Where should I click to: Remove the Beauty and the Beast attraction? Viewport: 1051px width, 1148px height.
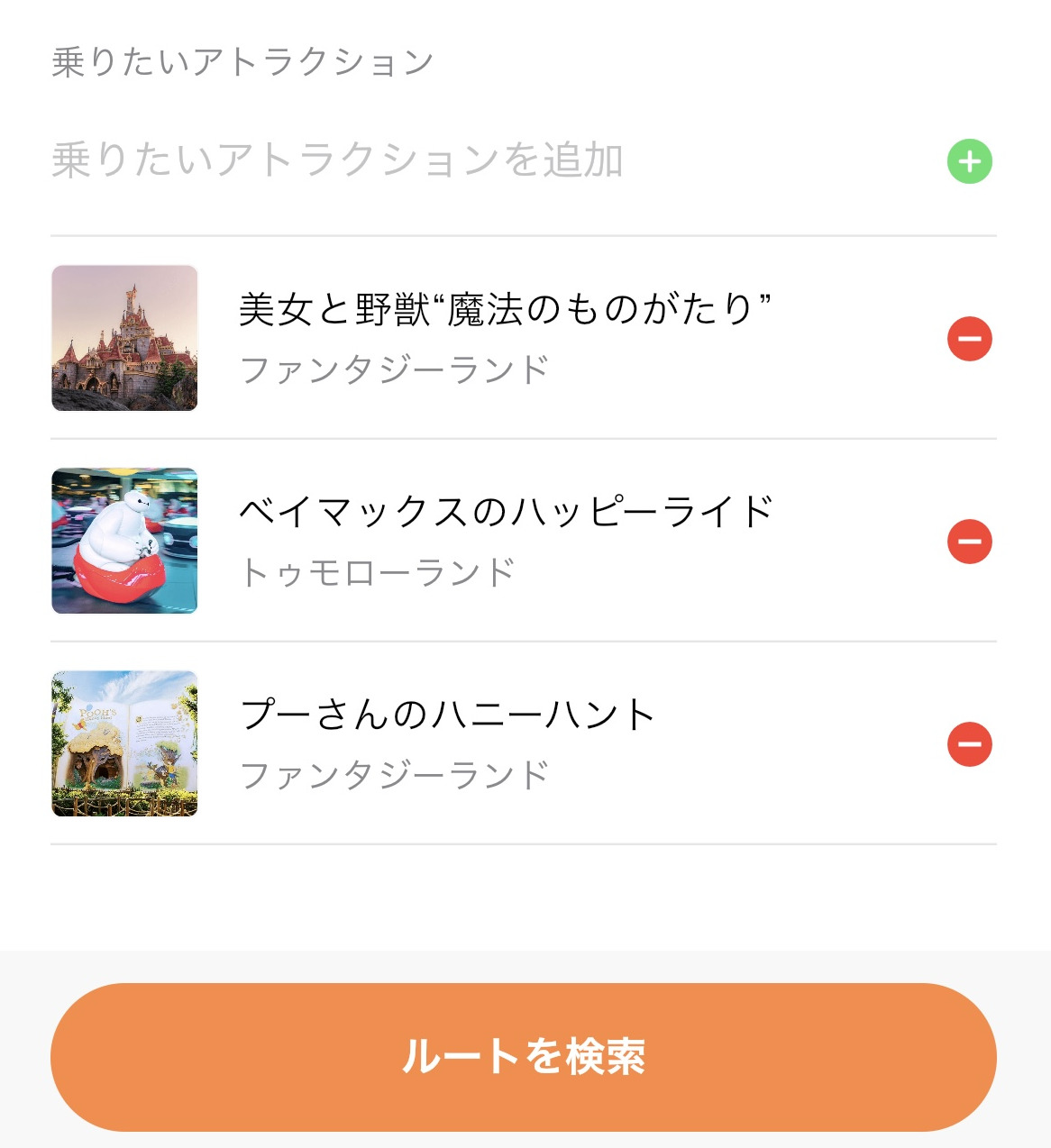pyautogui.click(x=970, y=338)
